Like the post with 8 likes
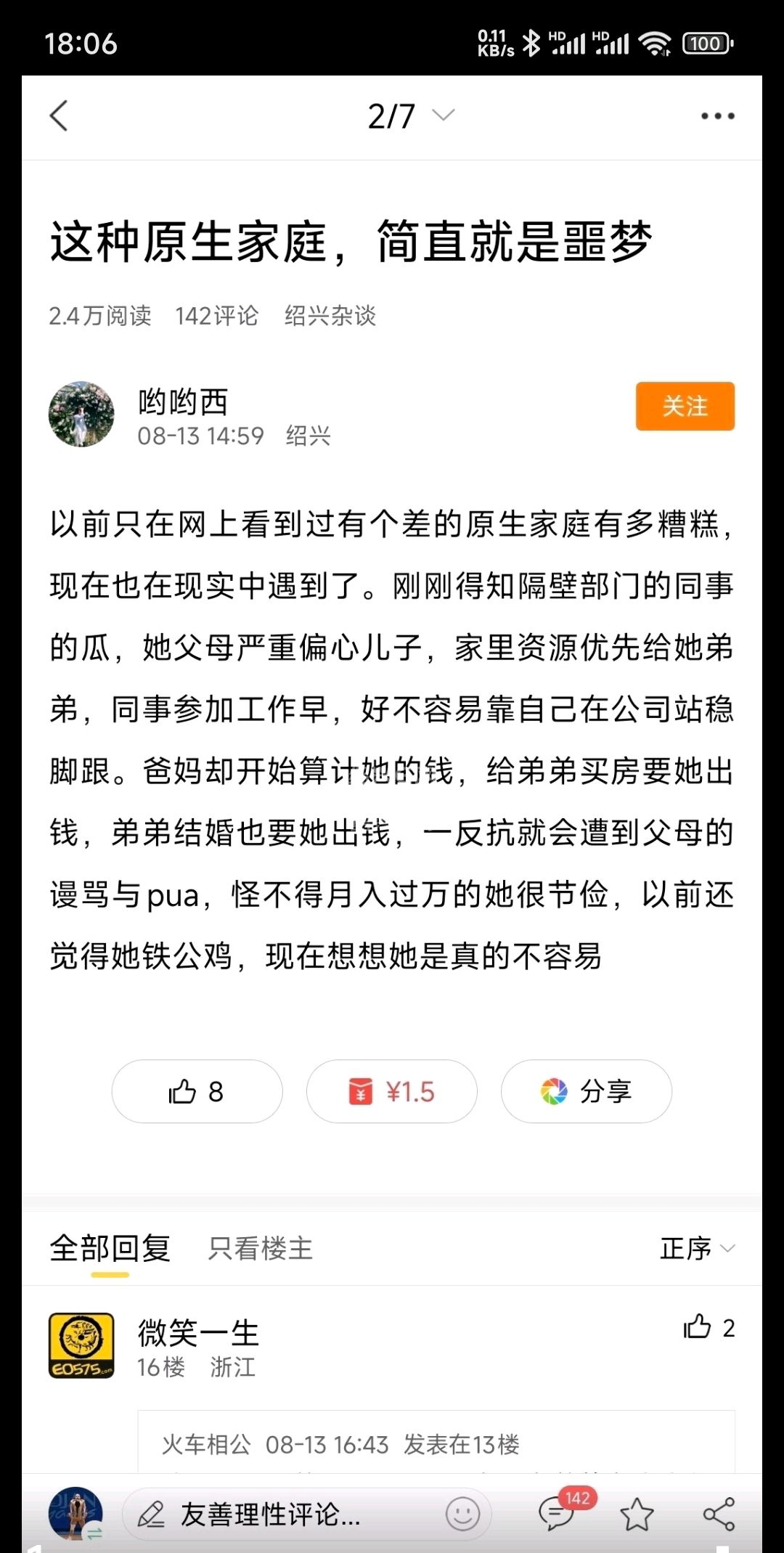The image size is (784, 1553). (x=197, y=1091)
